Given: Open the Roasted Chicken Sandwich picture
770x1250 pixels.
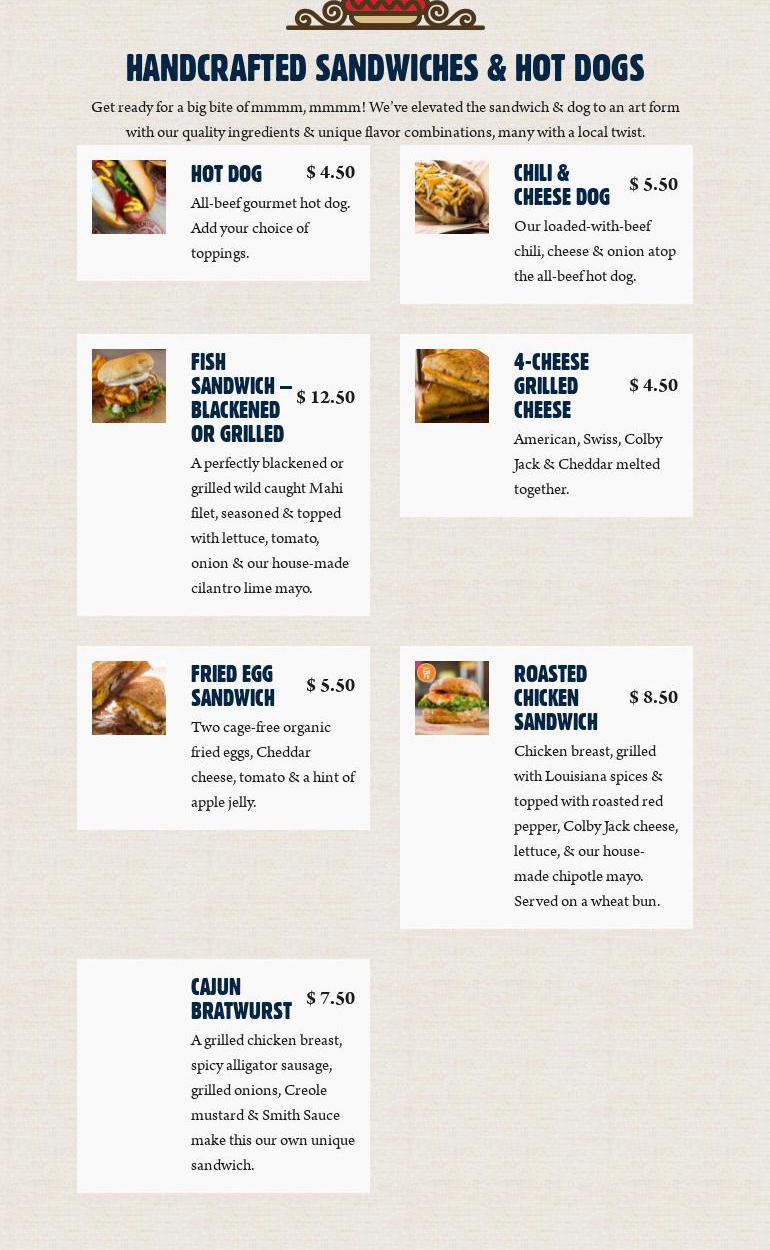Looking at the screenshot, I should [452, 698].
